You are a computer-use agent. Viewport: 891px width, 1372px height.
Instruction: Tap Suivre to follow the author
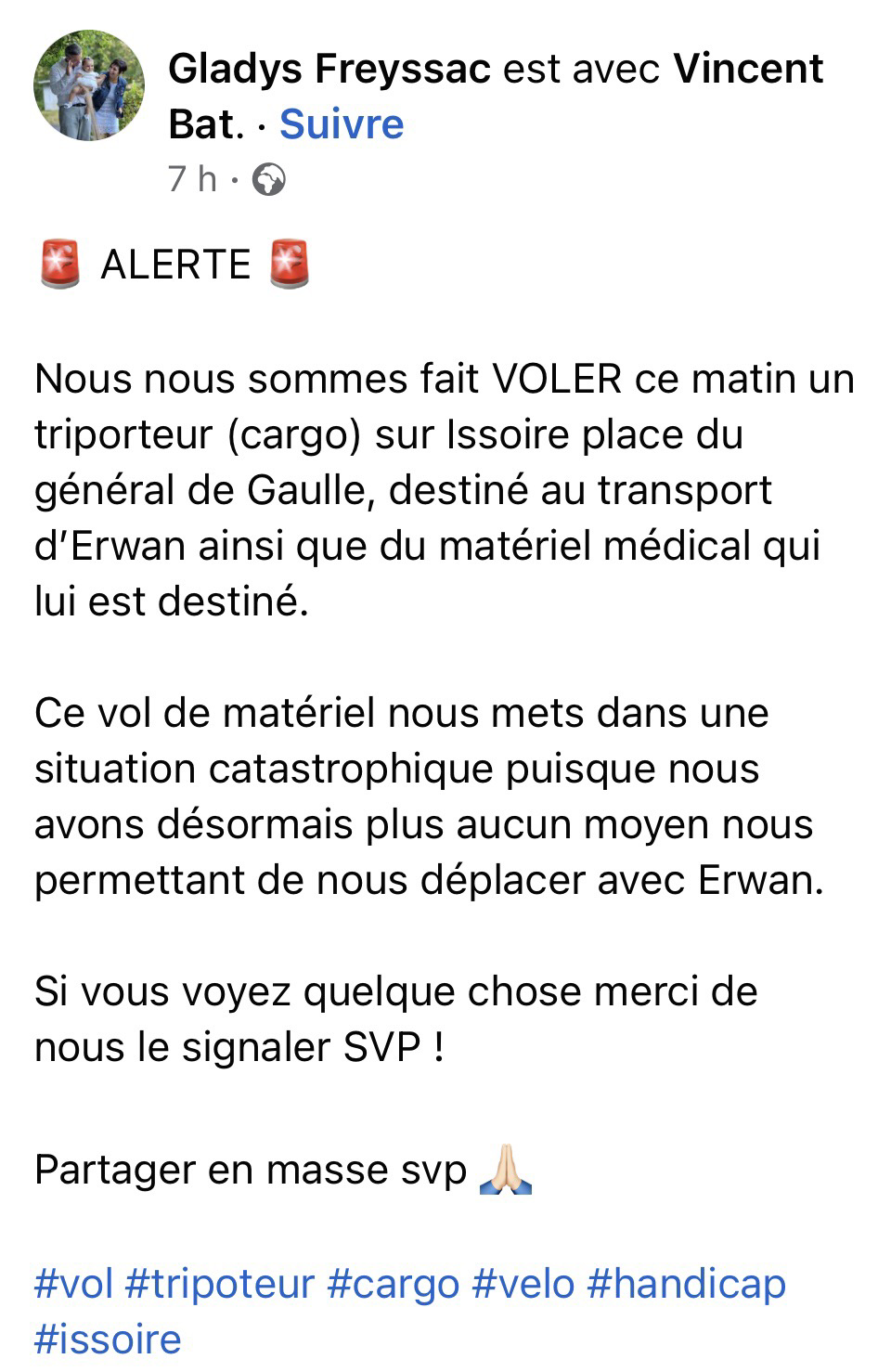(x=342, y=124)
